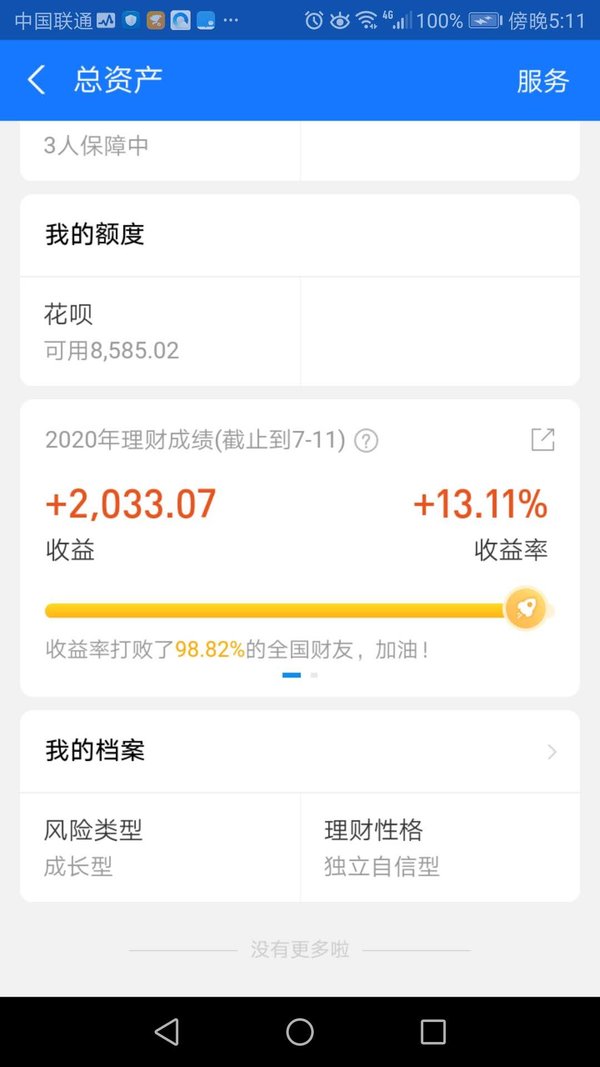Open 花呗 available credit entry
The width and height of the screenshot is (600, 1067).
[x=160, y=331]
